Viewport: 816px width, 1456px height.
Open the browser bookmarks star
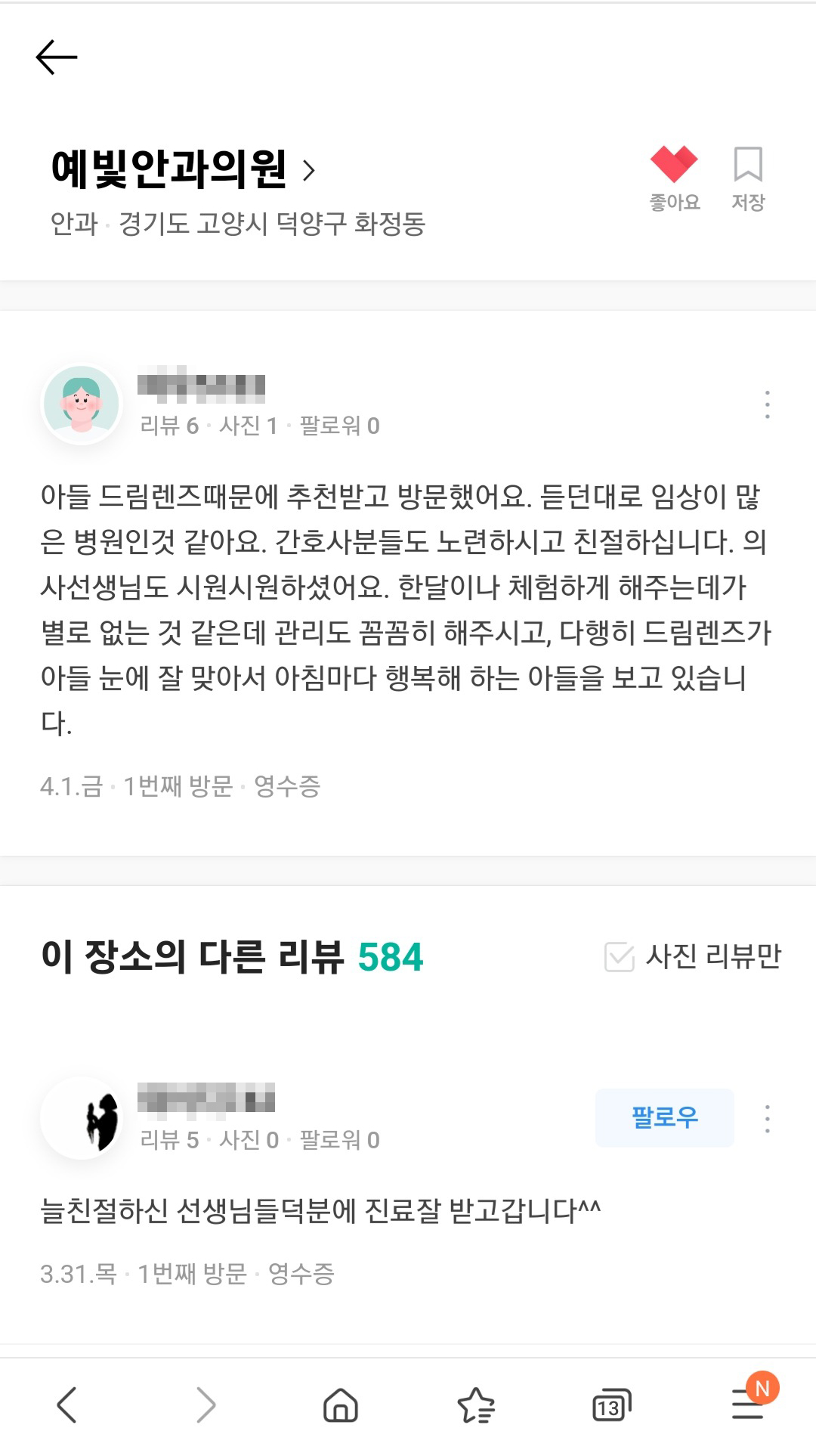[x=476, y=1405]
